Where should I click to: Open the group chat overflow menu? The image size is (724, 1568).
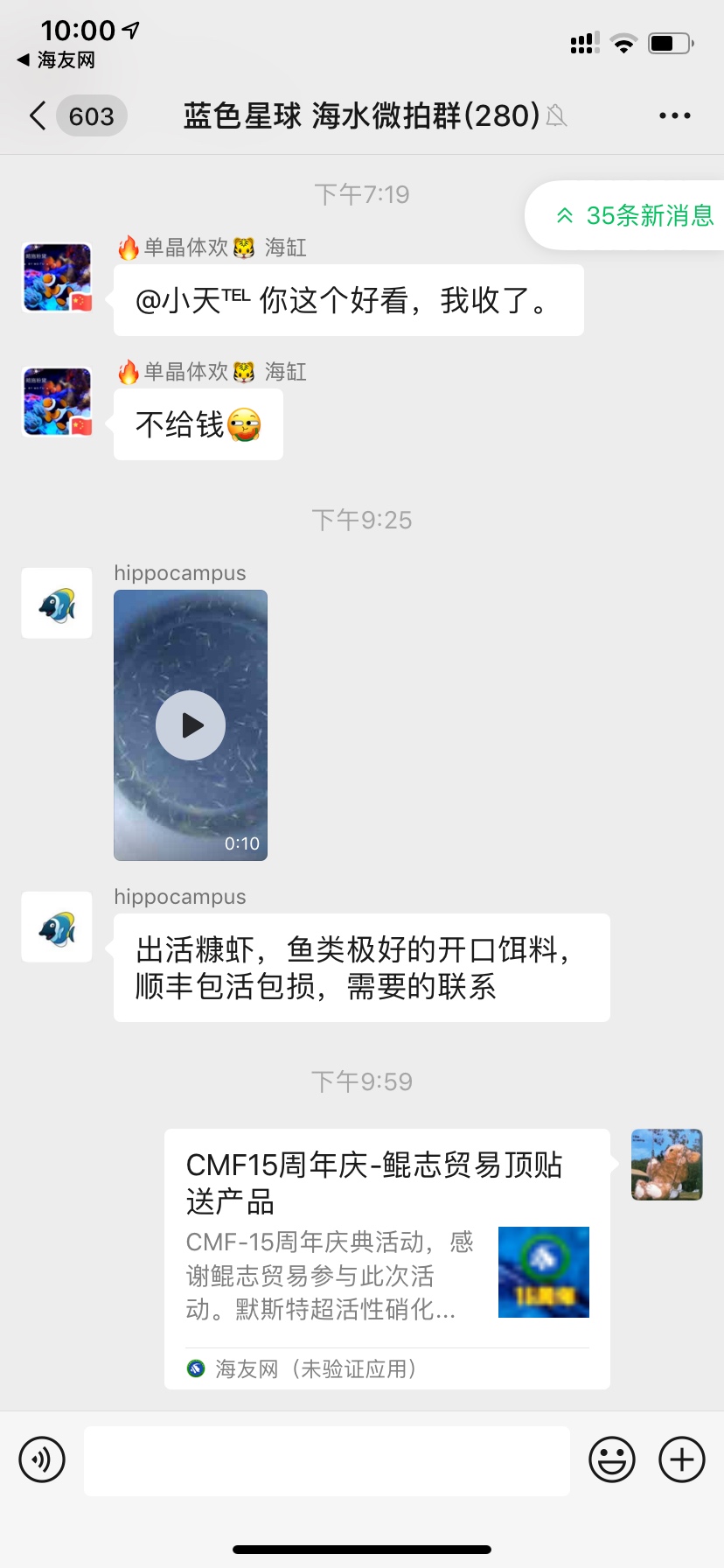click(x=674, y=115)
